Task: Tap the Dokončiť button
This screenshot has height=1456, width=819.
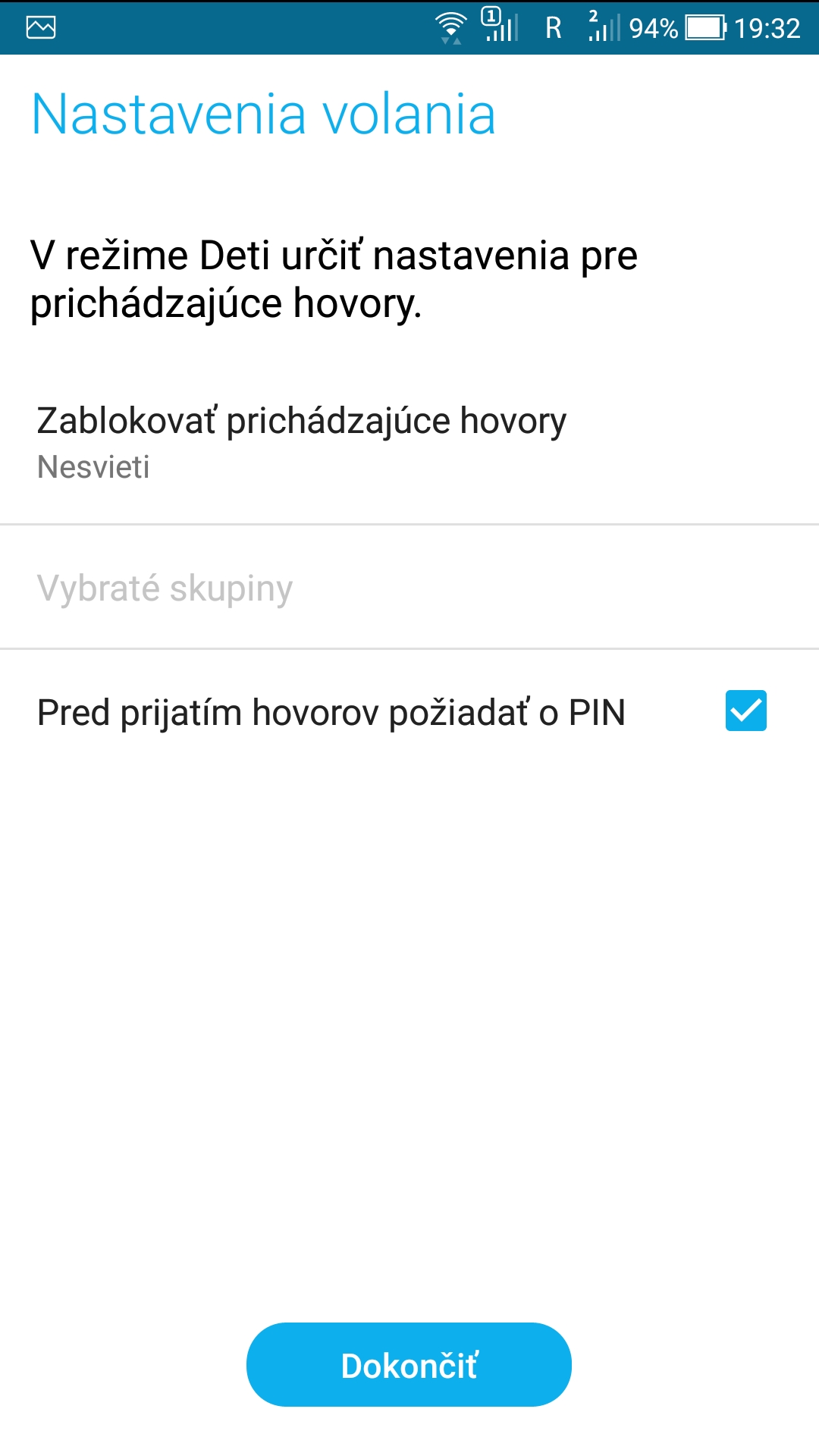Action: pos(409,1365)
